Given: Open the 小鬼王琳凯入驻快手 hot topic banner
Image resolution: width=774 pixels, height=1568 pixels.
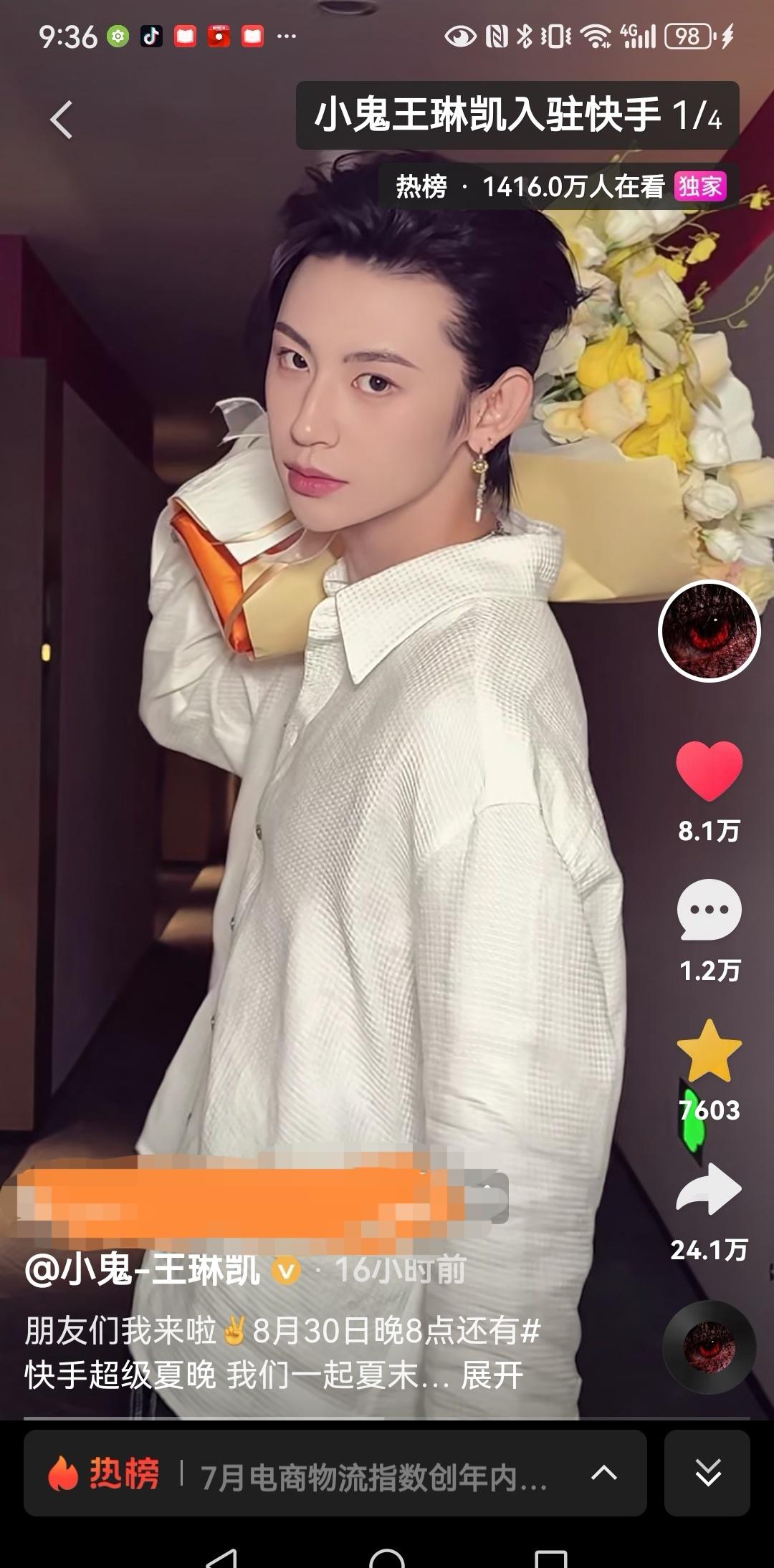Looking at the screenshot, I should pyautogui.click(x=517, y=115).
